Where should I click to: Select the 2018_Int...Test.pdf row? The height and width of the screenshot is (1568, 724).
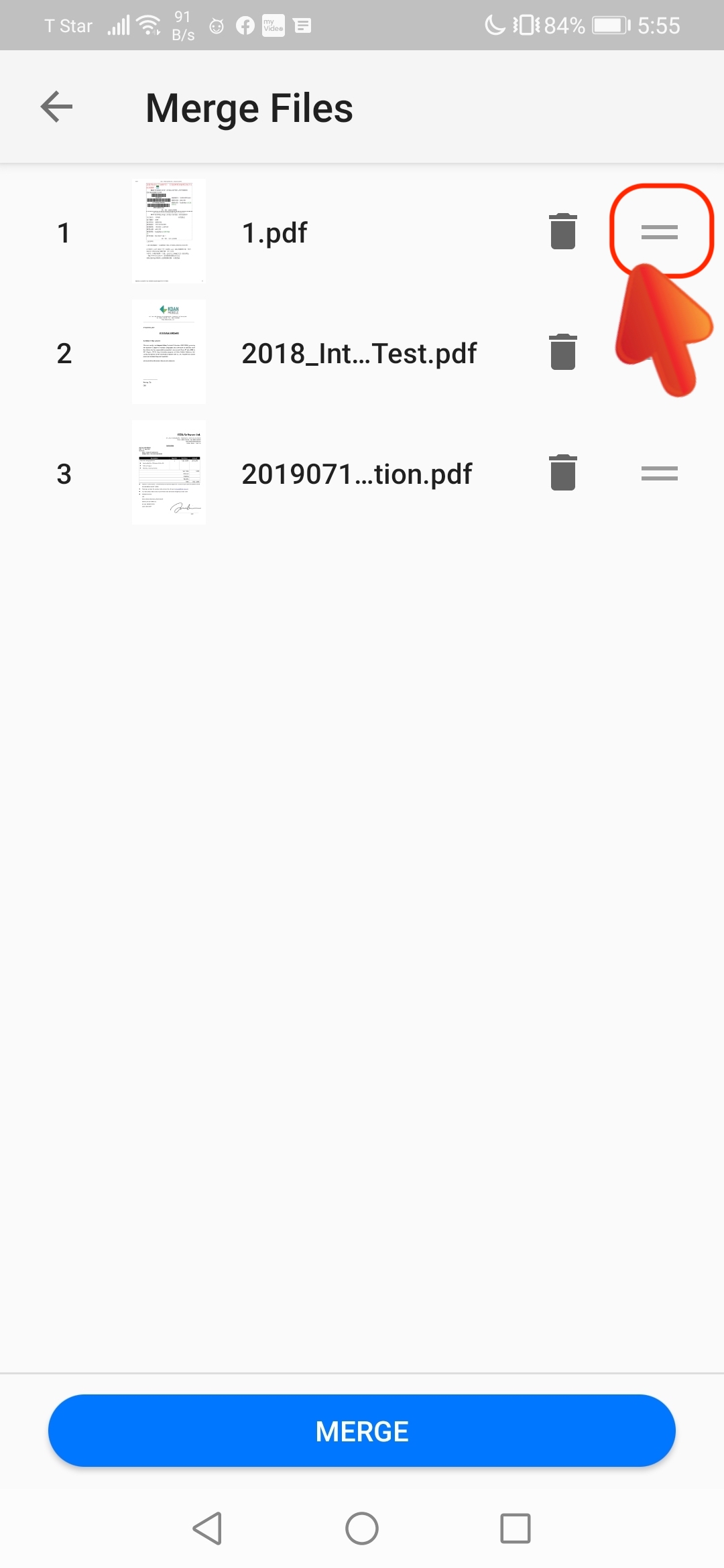[x=359, y=353]
